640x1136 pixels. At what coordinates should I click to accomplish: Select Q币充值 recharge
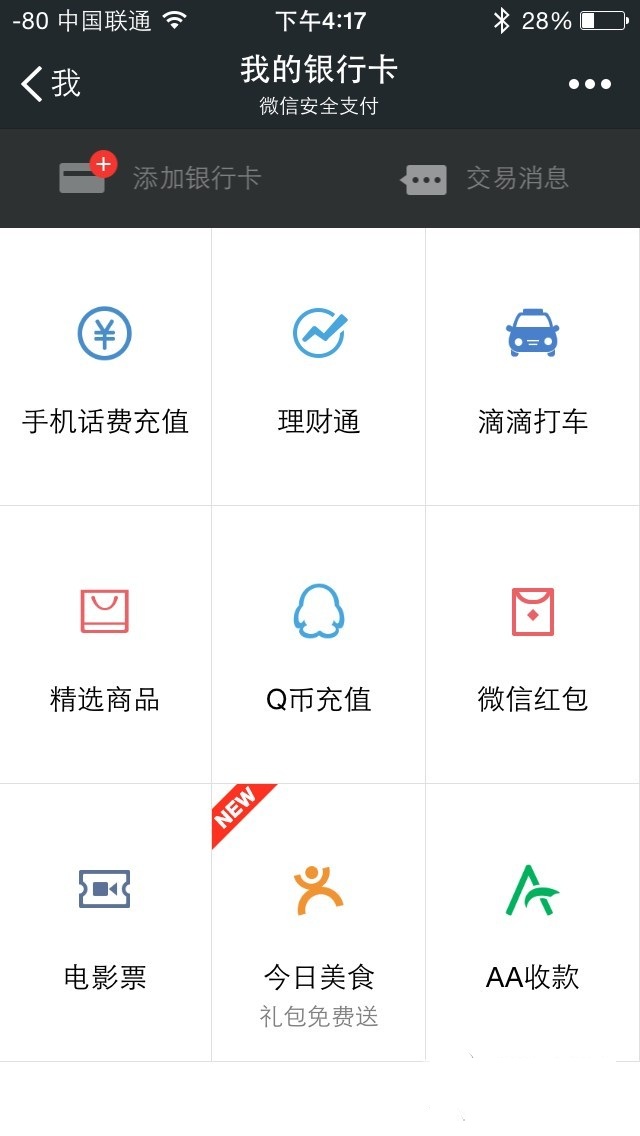coord(319,645)
